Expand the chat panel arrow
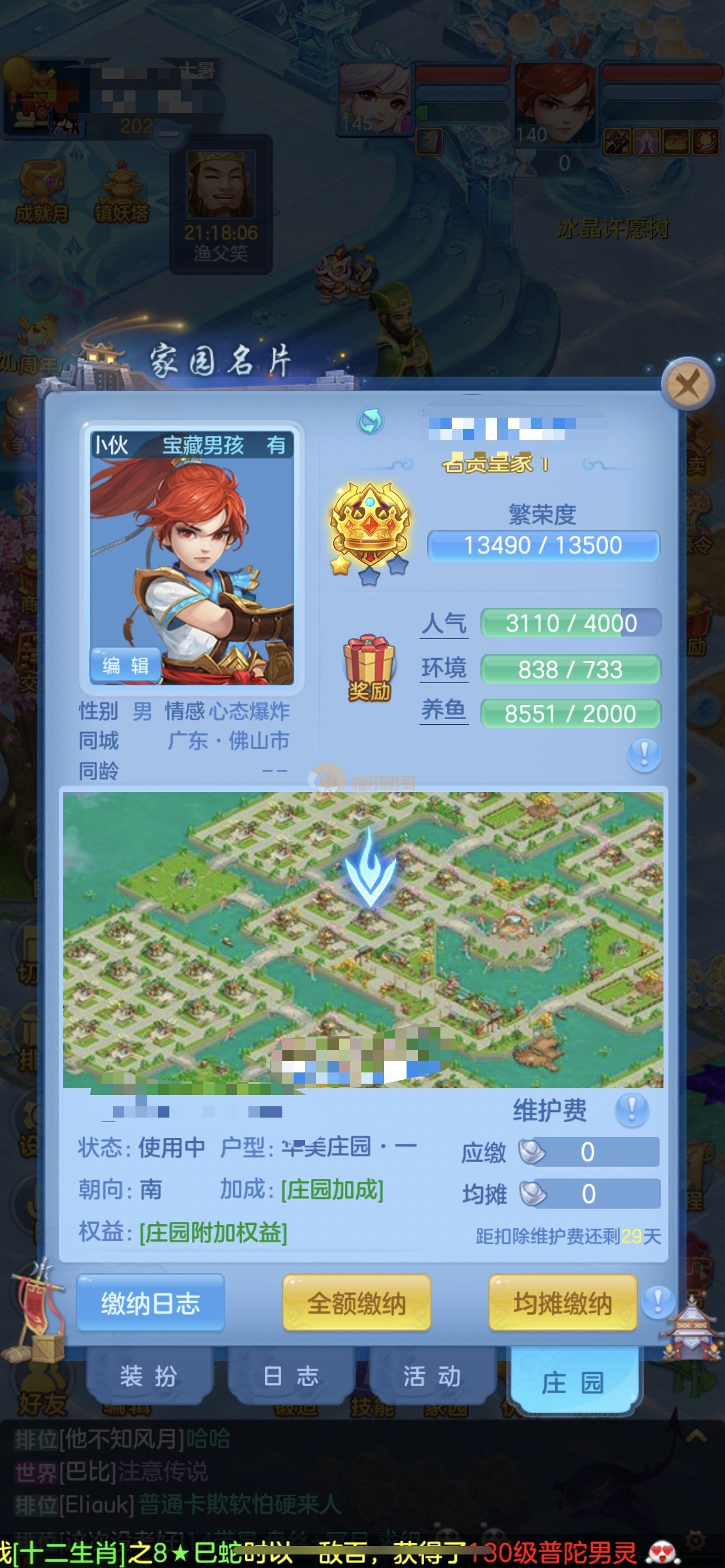 tap(696, 1437)
